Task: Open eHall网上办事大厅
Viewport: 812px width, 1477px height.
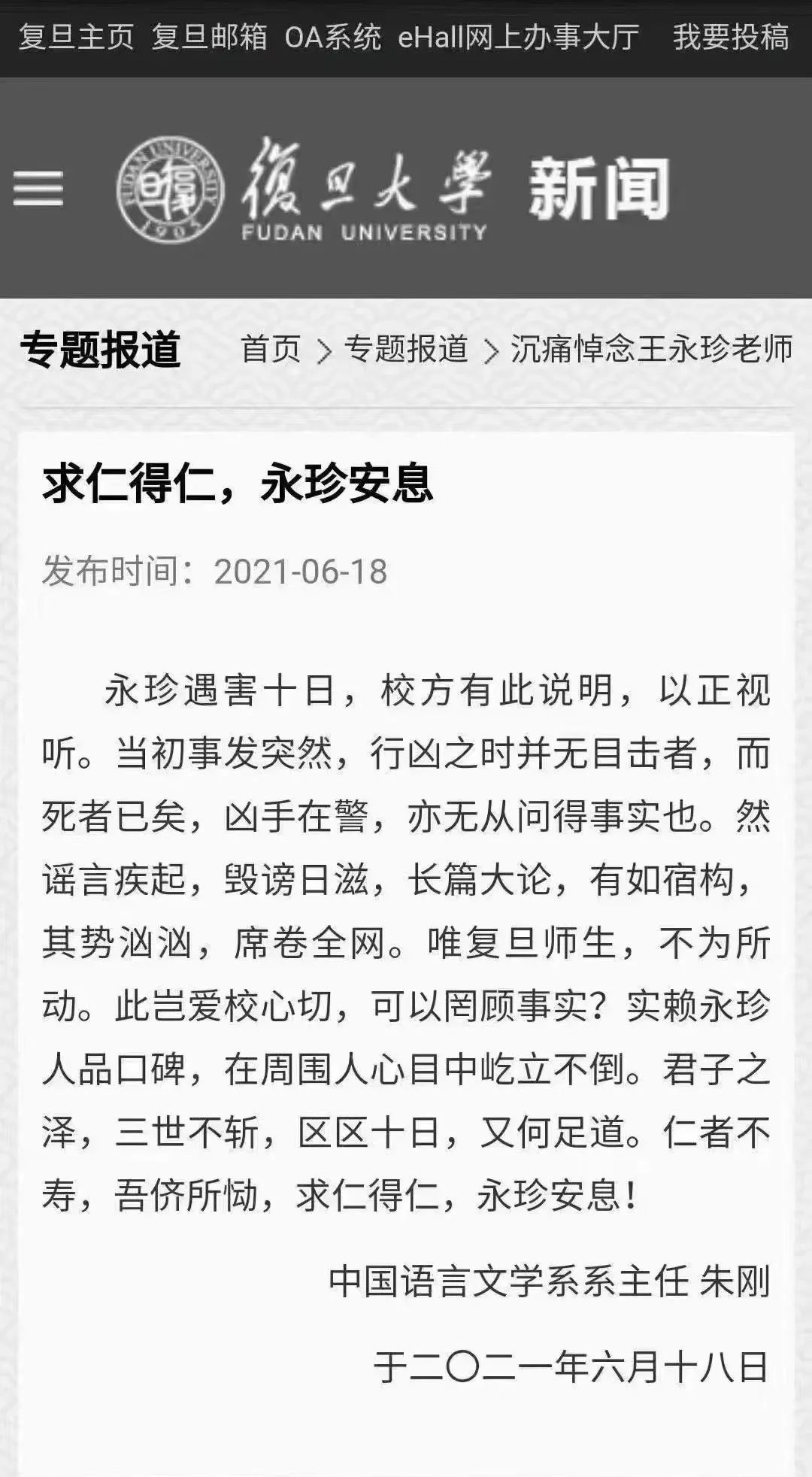Action: (x=518, y=37)
